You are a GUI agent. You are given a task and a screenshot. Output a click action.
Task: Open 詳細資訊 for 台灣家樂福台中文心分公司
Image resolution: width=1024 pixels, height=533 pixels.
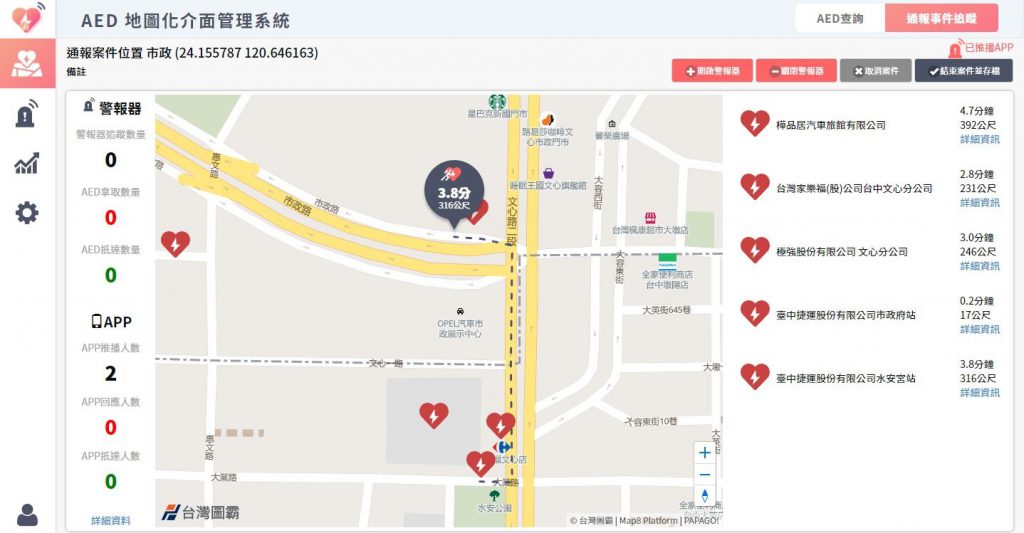click(979, 202)
